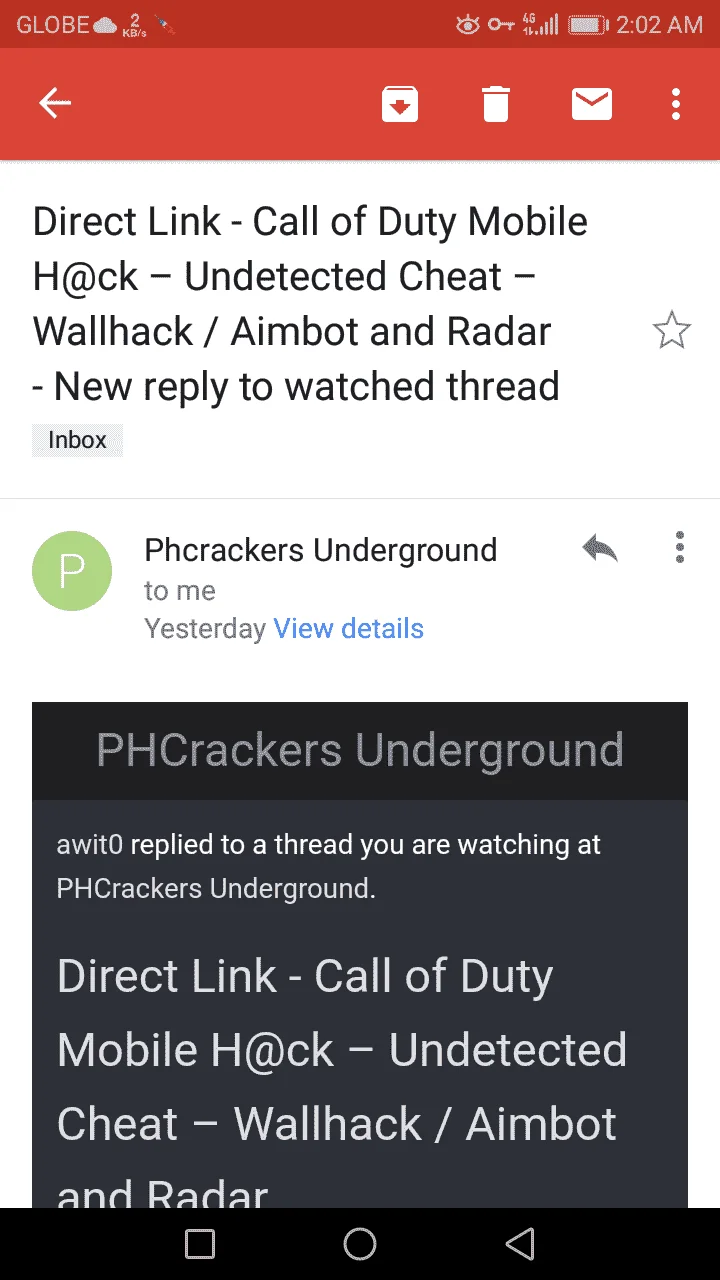Open the top toolbar overflow menu
The width and height of the screenshot is (720, 1280).
coord(677,104)
